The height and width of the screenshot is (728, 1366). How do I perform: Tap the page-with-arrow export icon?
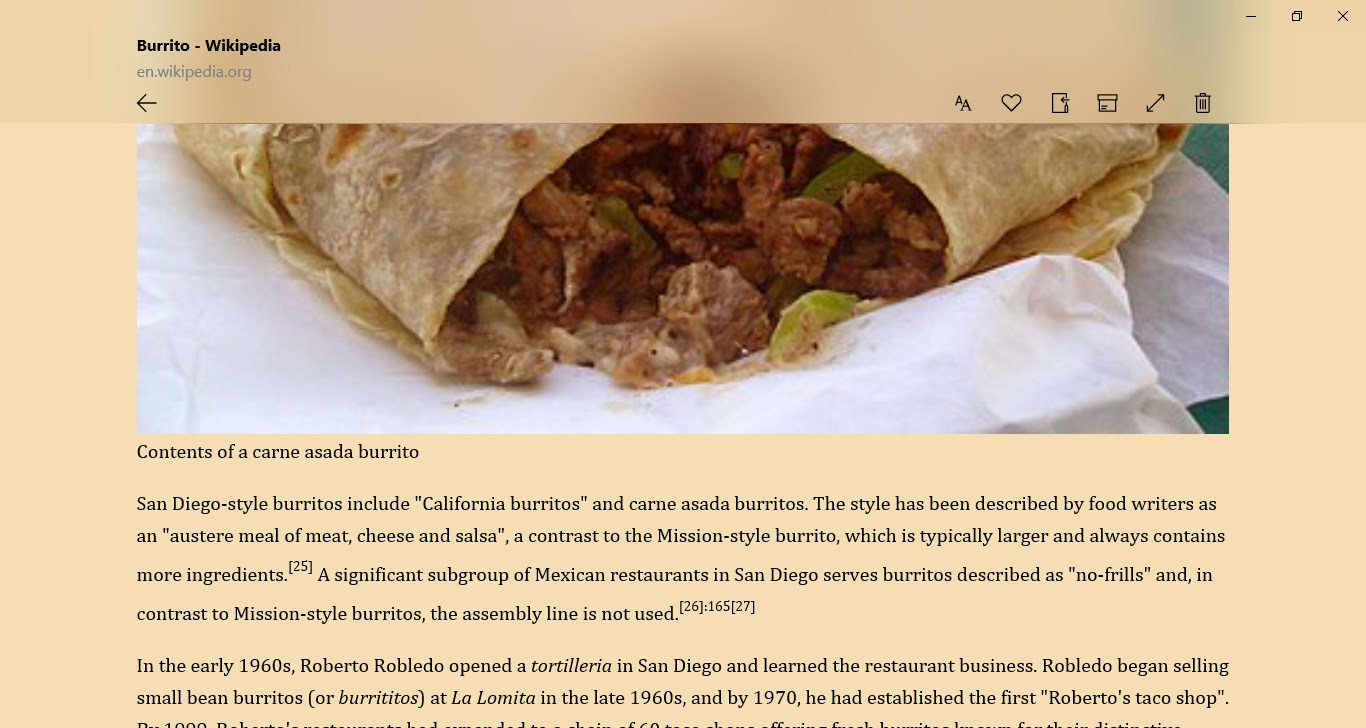pos(1060,103)
